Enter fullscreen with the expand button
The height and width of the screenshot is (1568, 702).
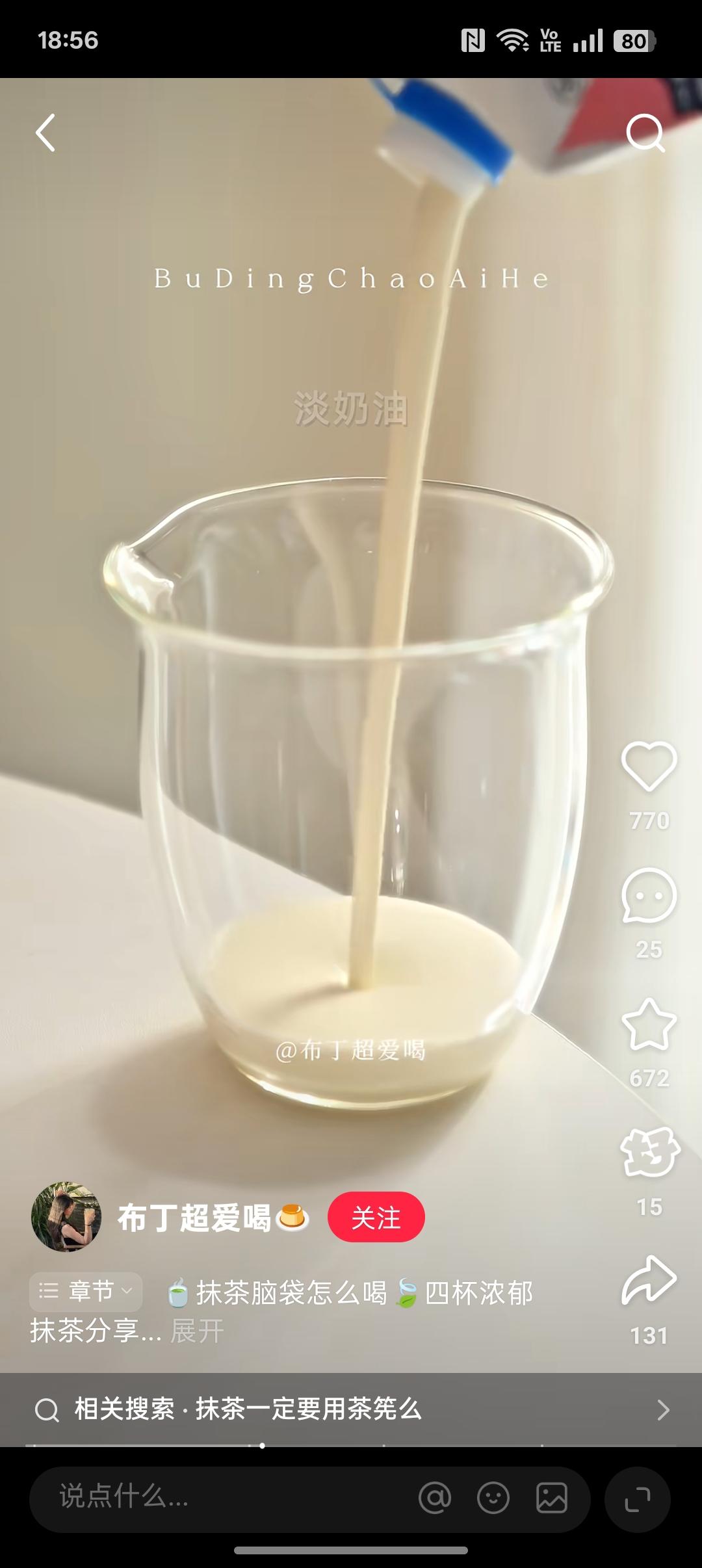coord(638,1499)
